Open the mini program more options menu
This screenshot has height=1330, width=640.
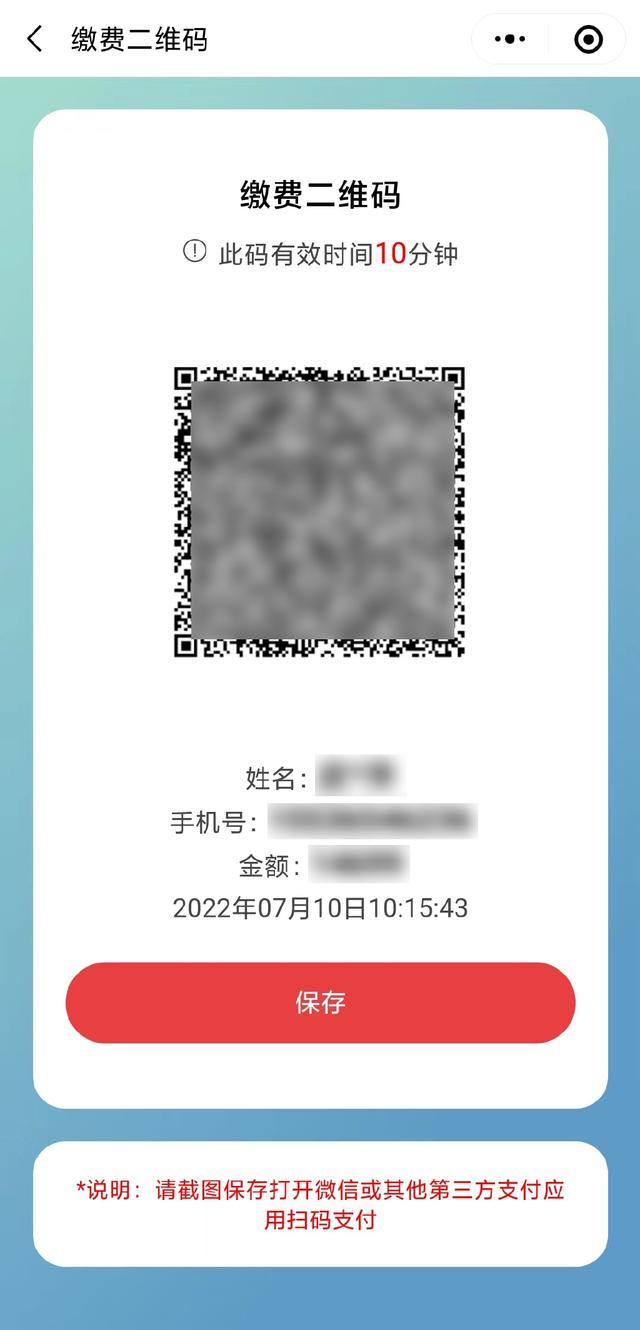(x=510, y=40)
